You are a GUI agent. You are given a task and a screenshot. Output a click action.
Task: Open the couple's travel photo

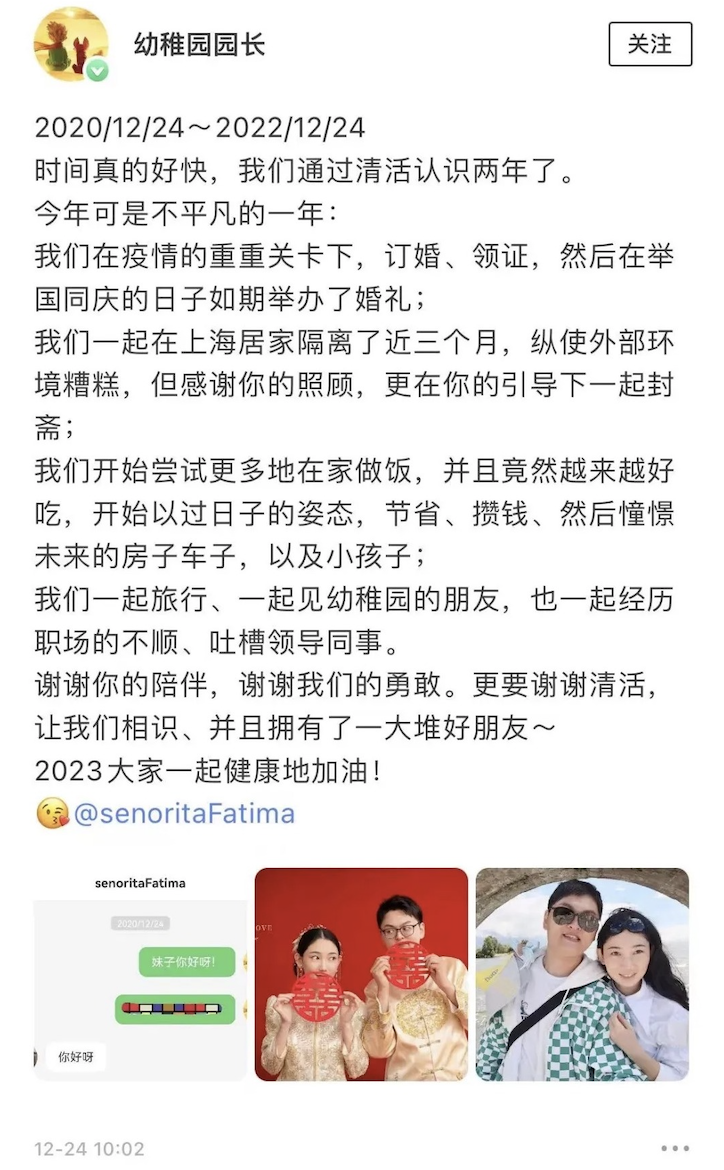[x=582, y=974]
